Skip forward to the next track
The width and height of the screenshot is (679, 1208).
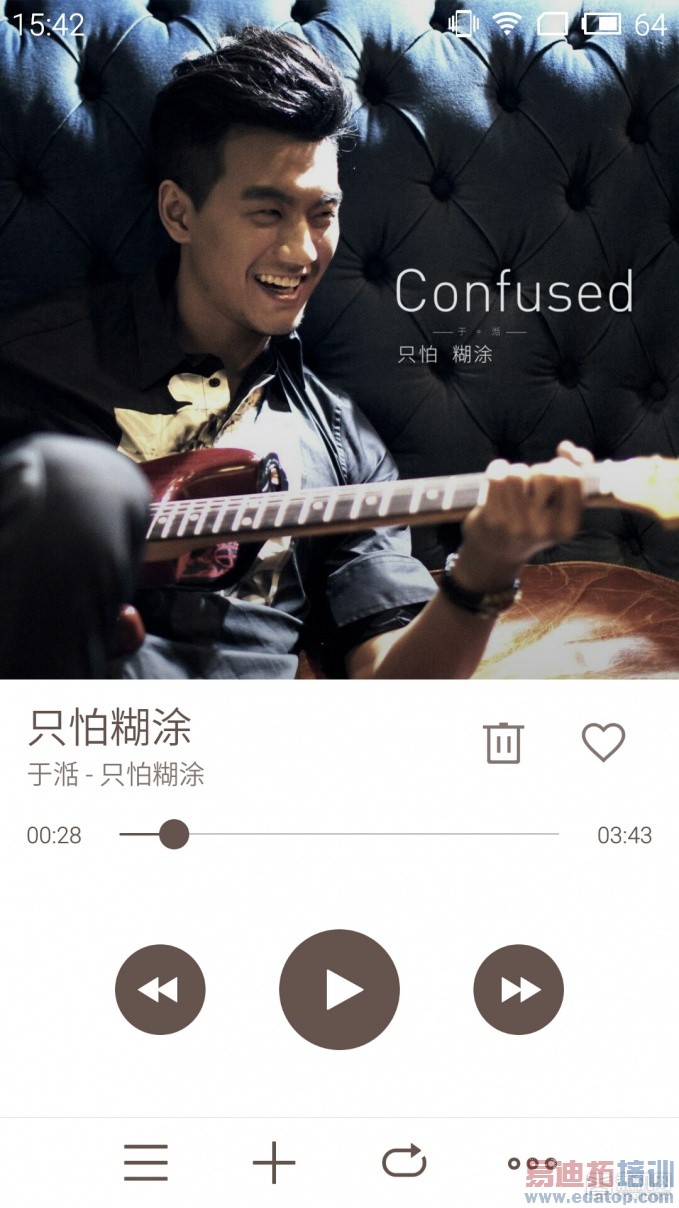coord(518,989)
